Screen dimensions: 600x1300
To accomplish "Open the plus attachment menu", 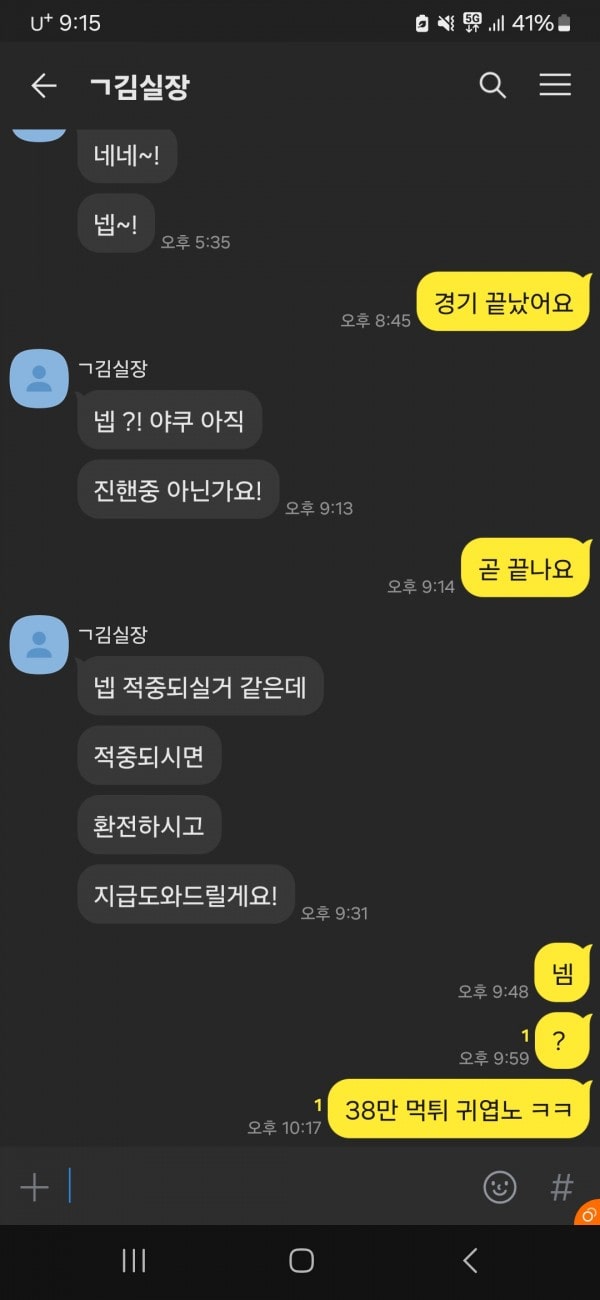I will [x=35, y=1187].
